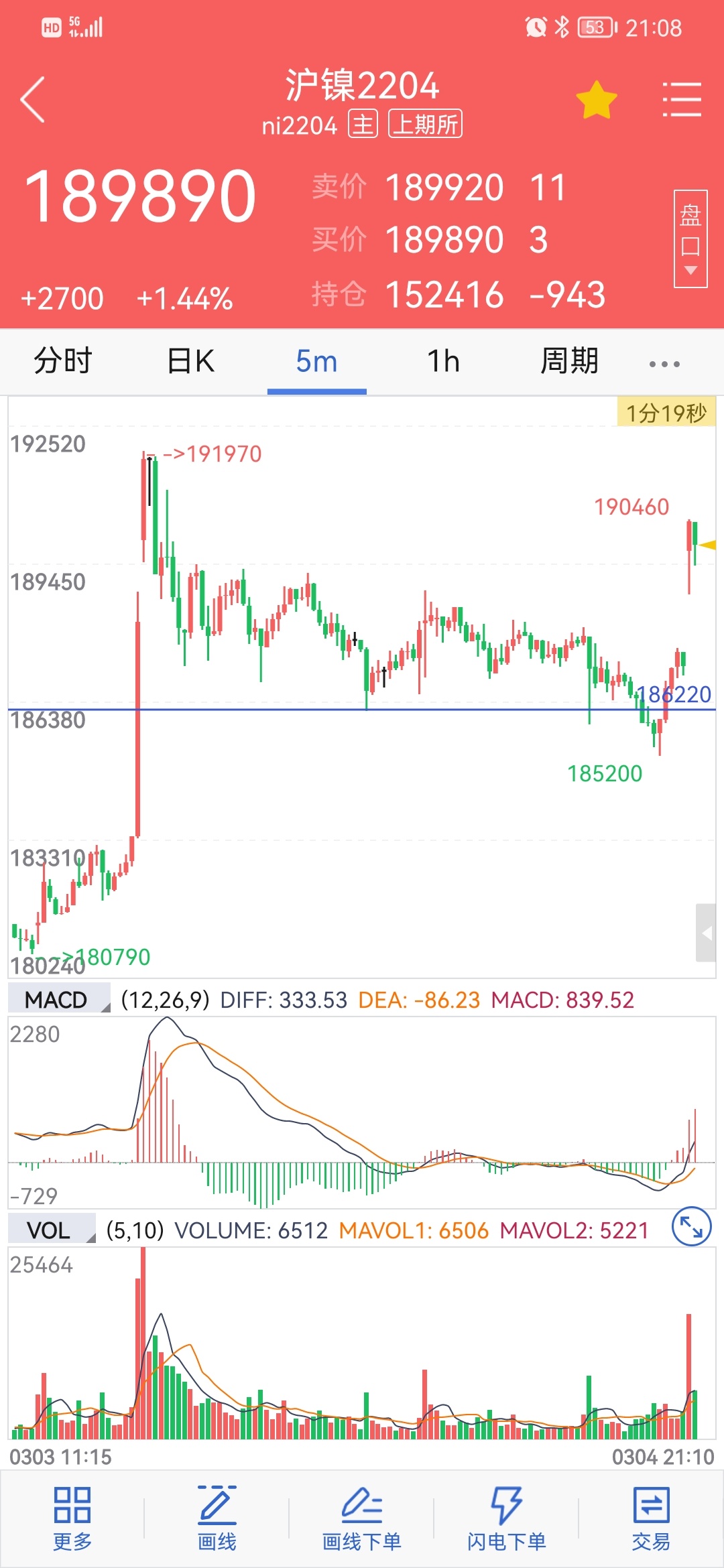Screen dimensions: 724x1568
Task: Switch to the 日K tab
Action: [x=190, y=361]
